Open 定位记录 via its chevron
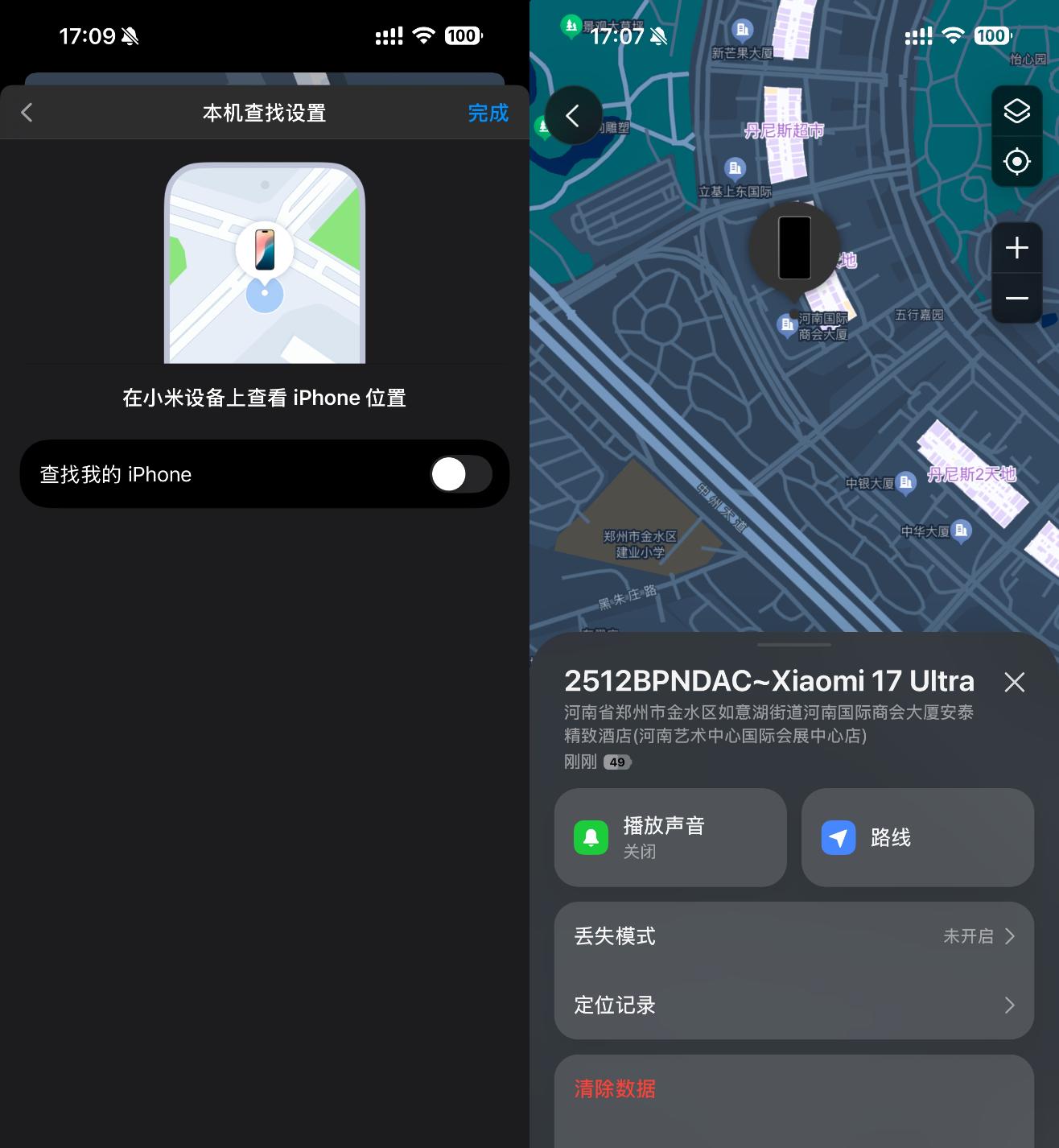This screenshot has width=1059, height=1148. click(x=1011, y=1005)
